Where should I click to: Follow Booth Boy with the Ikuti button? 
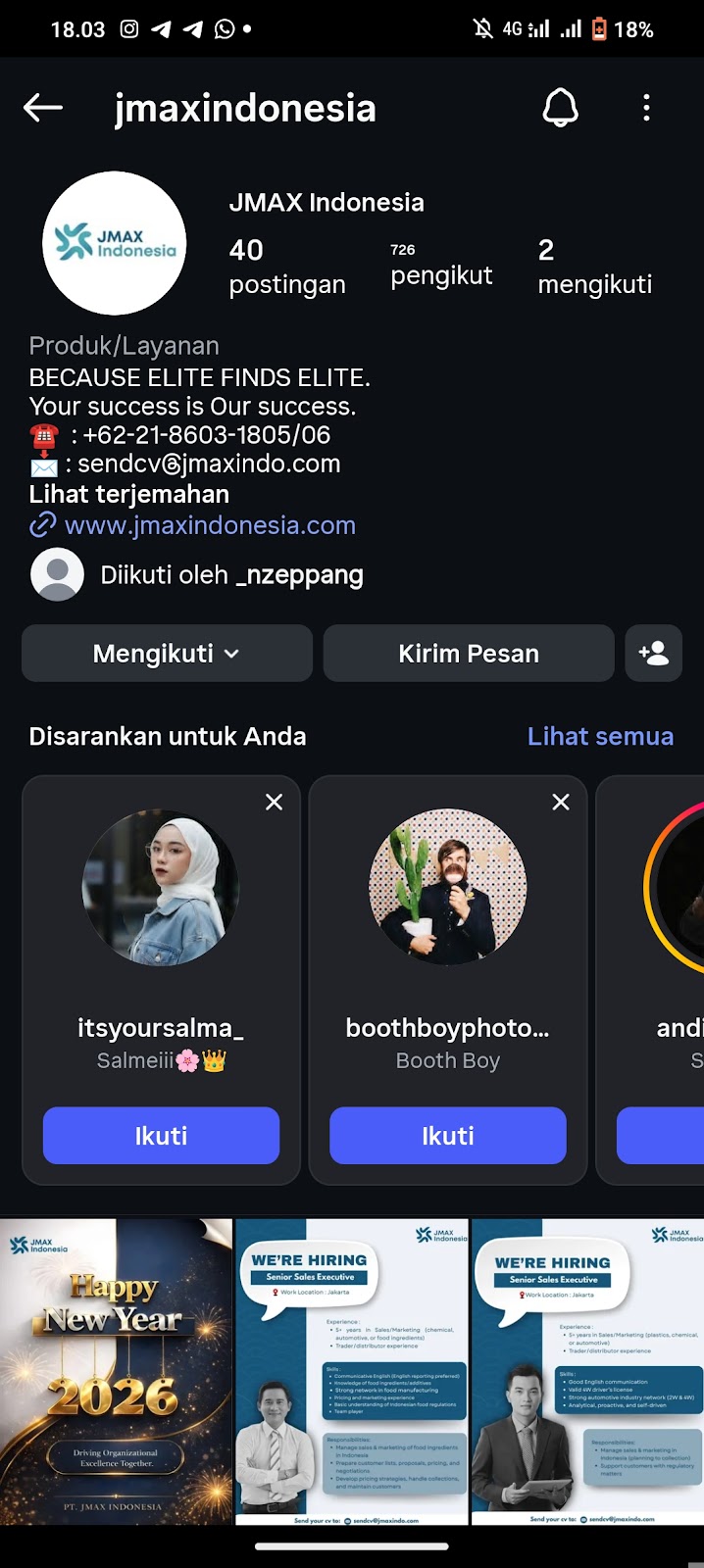448,1136
